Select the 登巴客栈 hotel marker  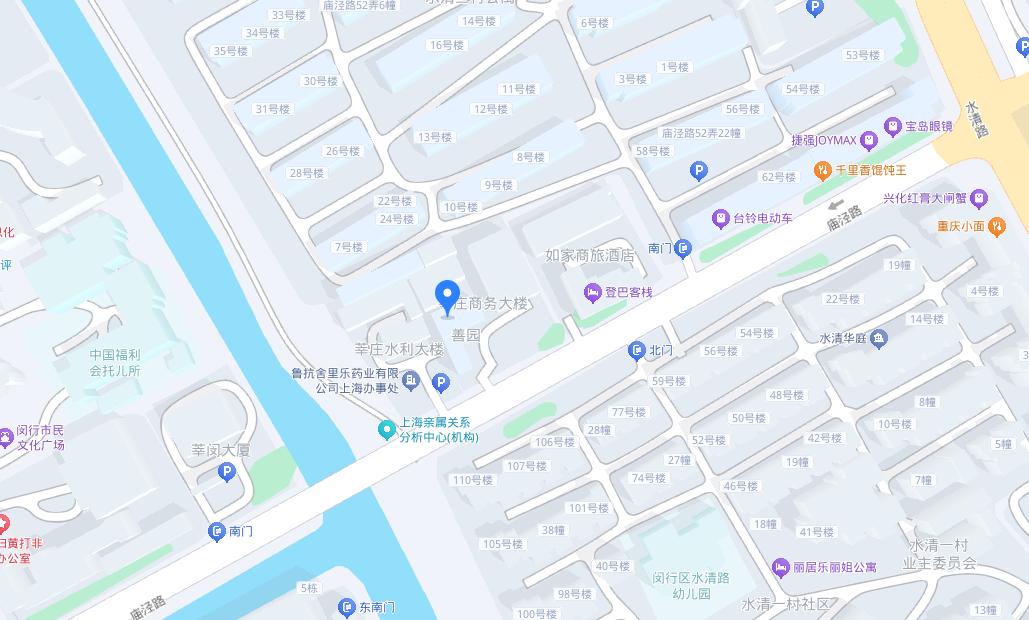[593, 292]
